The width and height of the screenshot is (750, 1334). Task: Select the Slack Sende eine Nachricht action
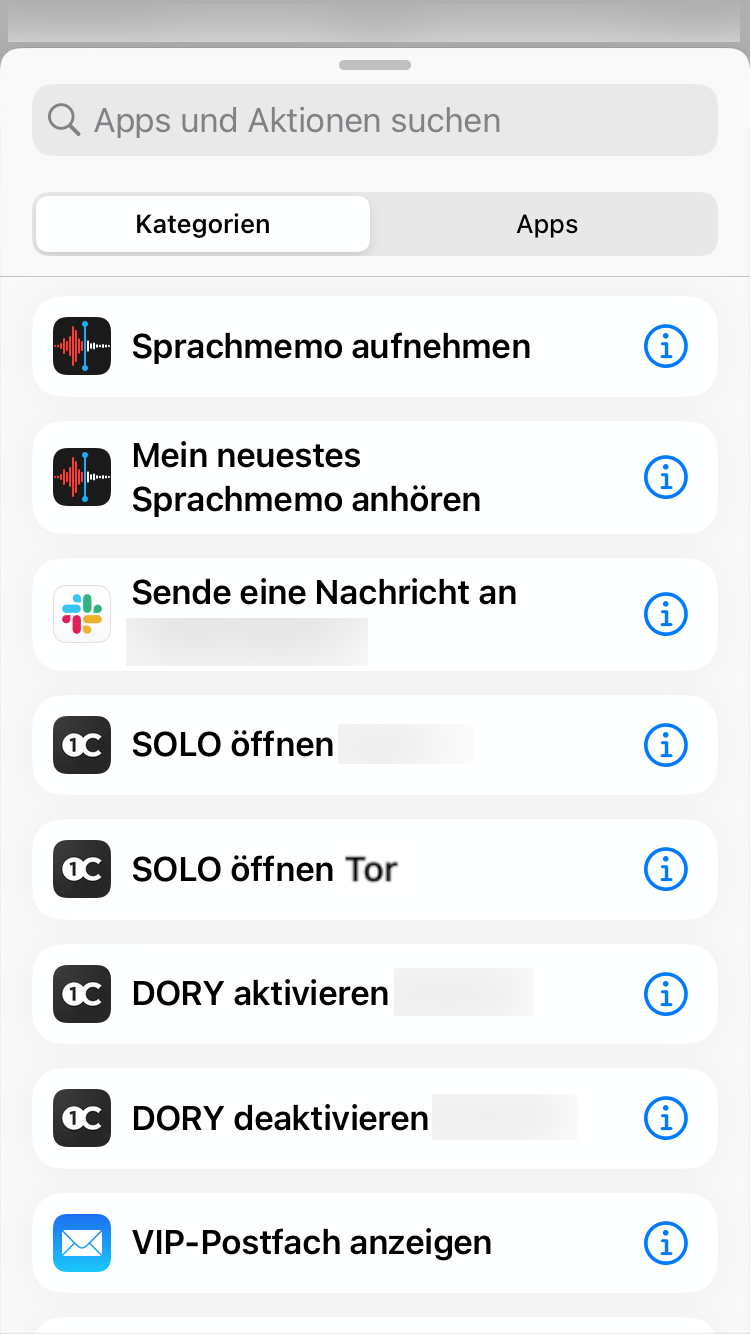click(375, 614)
